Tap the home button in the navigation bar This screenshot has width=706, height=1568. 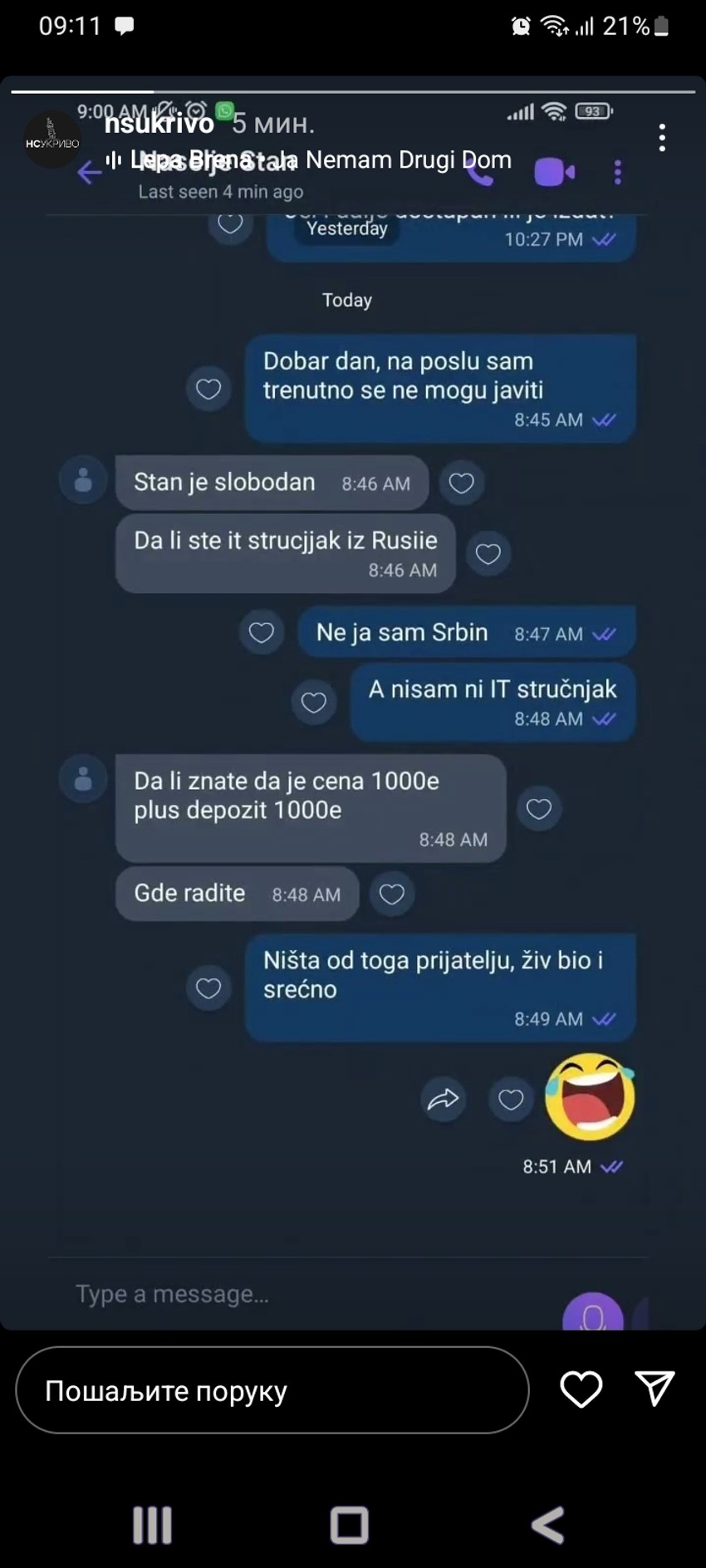(349, 1525)
